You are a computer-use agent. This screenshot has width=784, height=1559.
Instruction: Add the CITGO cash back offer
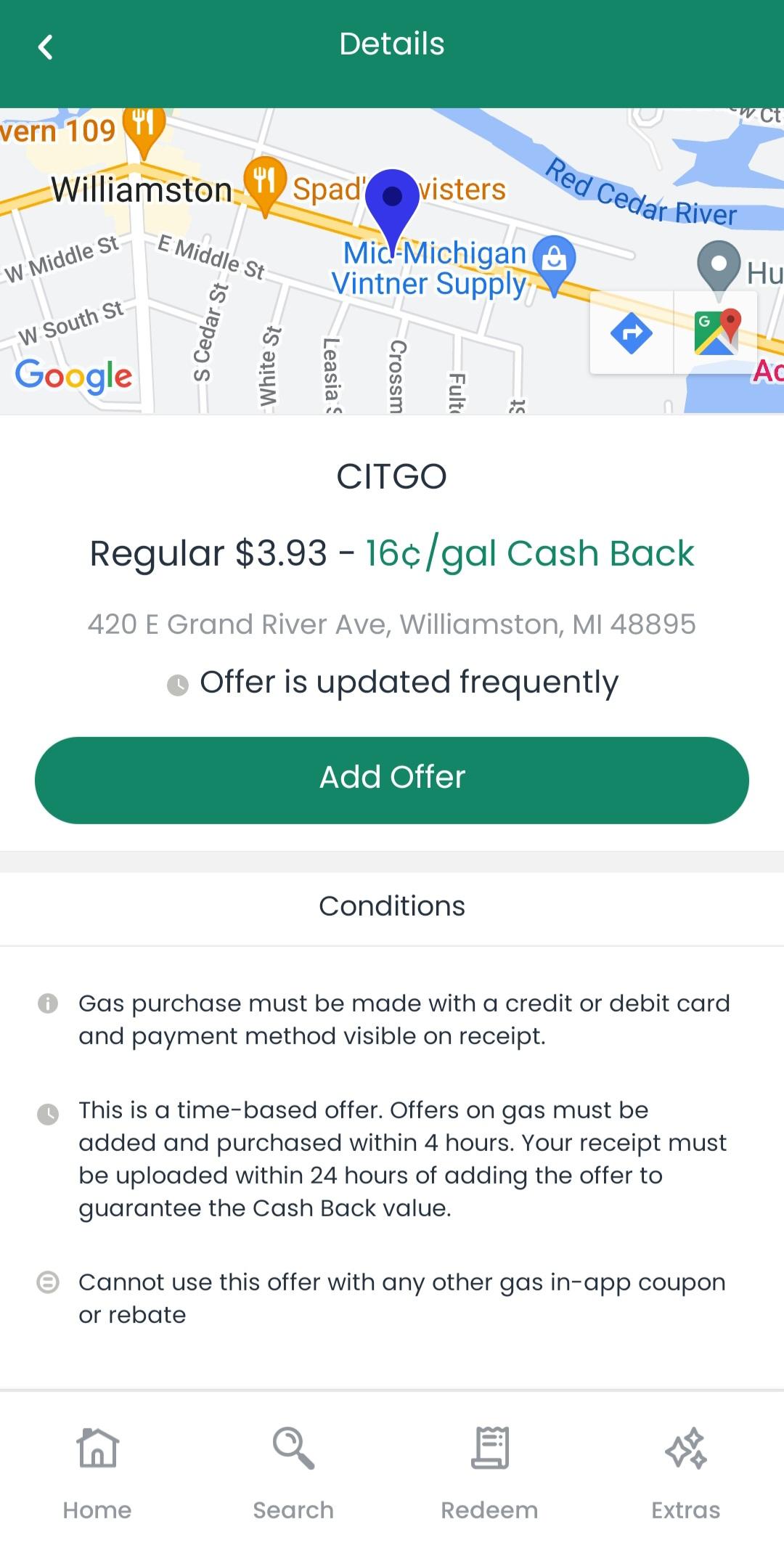(x=392, y=780)
